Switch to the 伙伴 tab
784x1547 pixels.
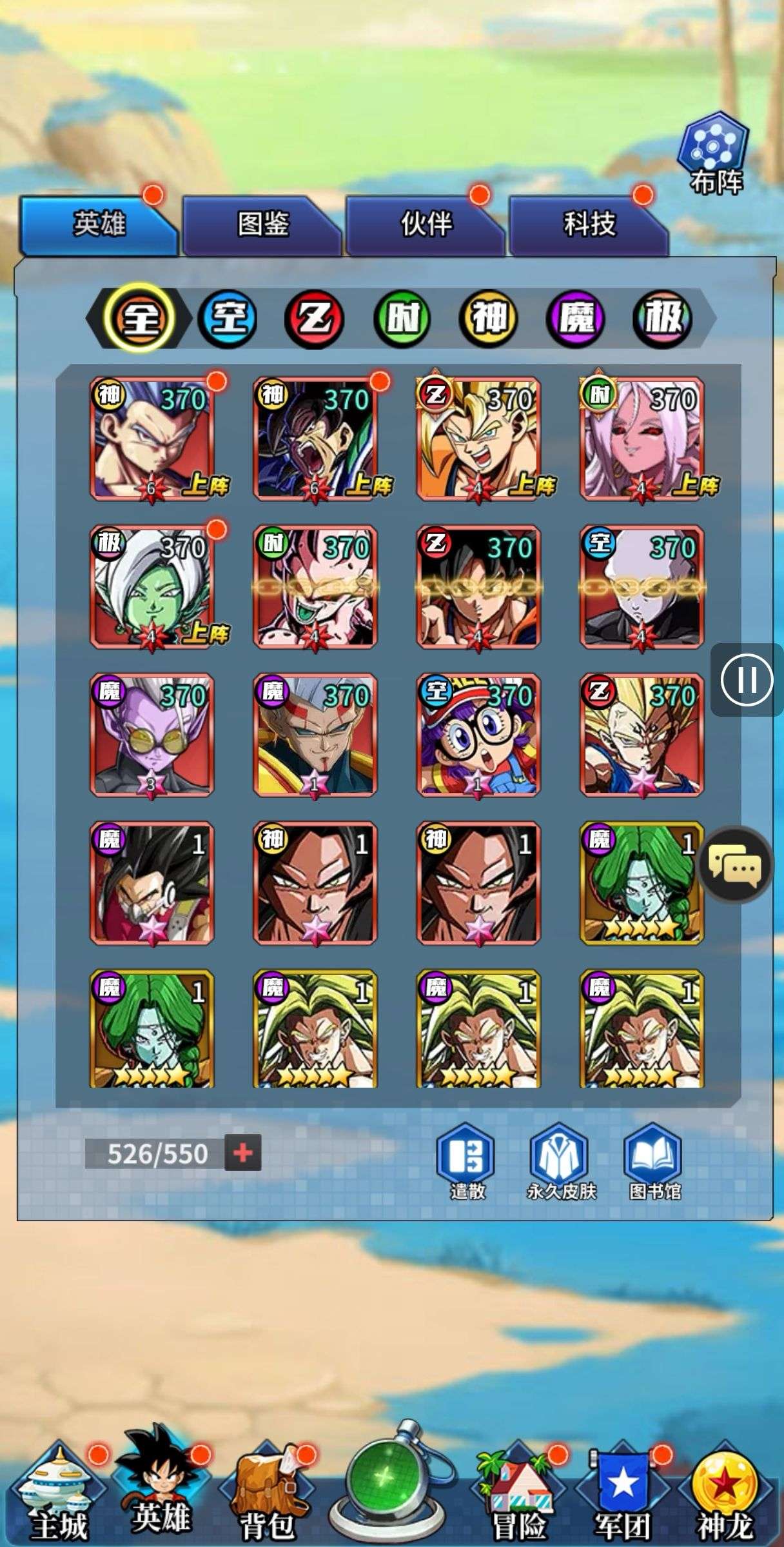pos(426,225)
